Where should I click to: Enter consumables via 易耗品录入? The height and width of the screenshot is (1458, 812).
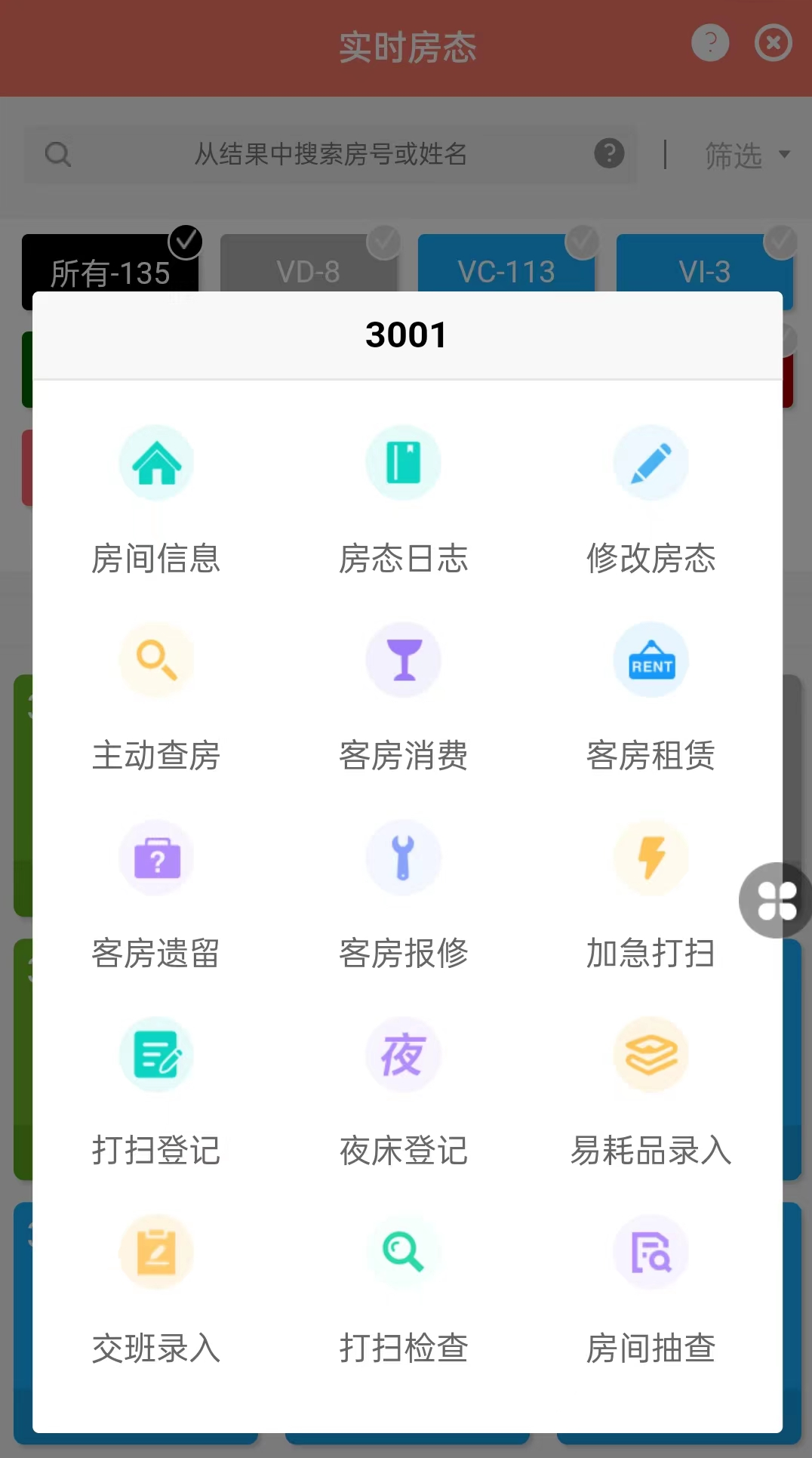coord(651,1091)
